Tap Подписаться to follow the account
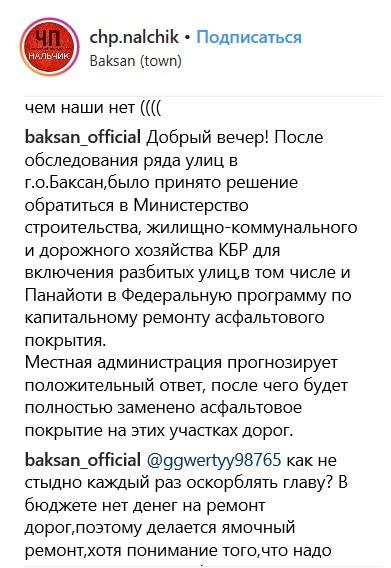The height and width of the screenshot is (568, 391). (249, 37)
